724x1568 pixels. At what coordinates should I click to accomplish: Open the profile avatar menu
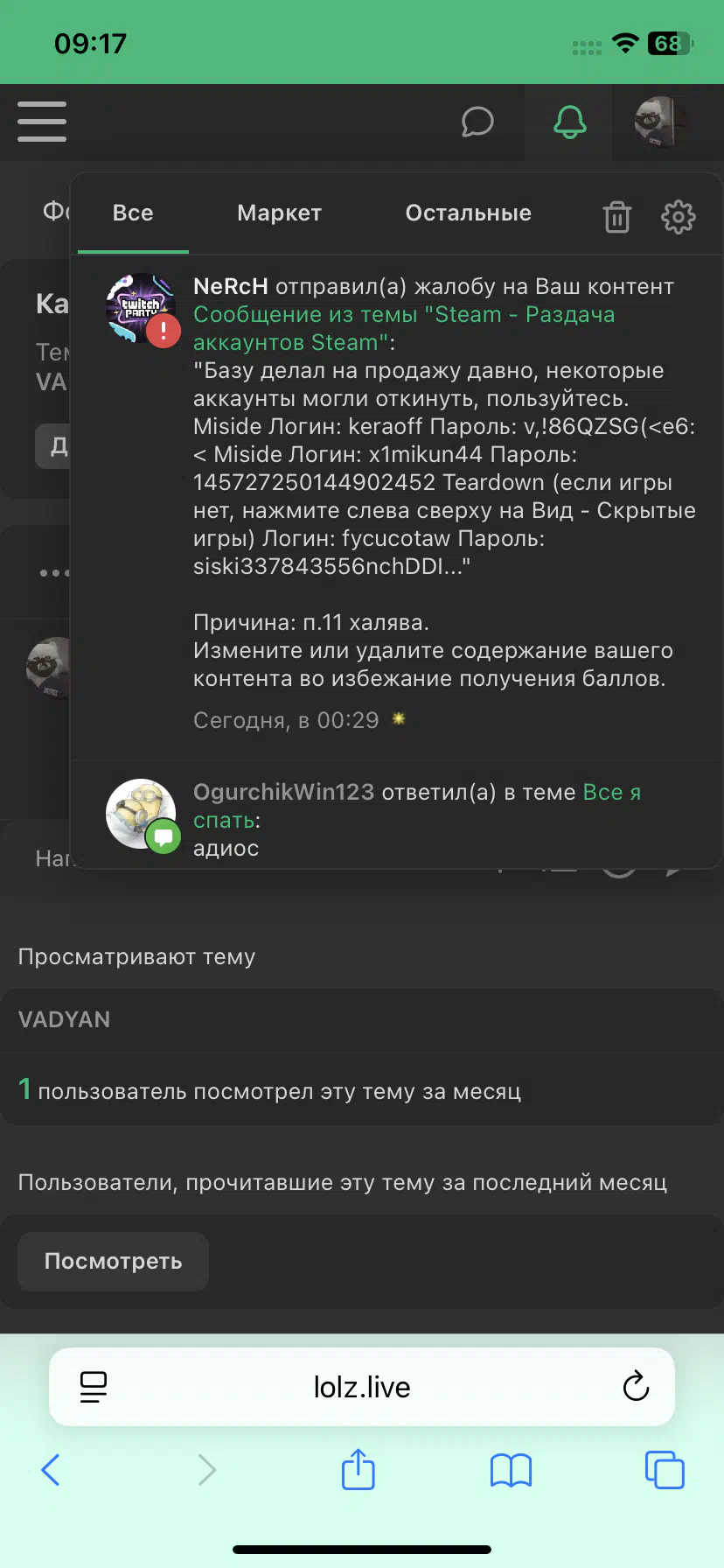click(661, 122)
